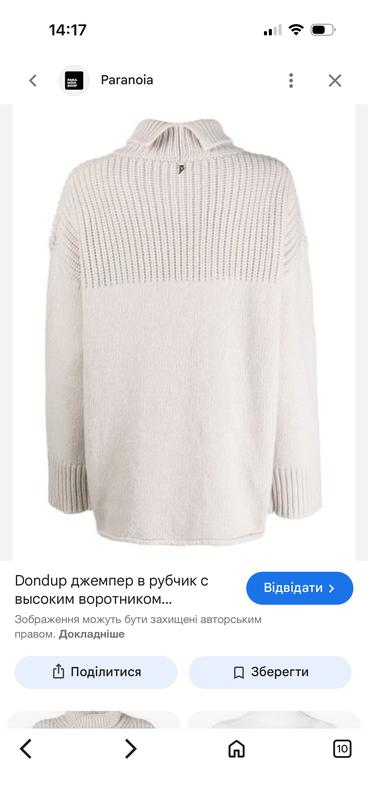The height and width of the screenshot is (800, 368).
Task: Save the image with Зберегти
Action: coord(270,672)
